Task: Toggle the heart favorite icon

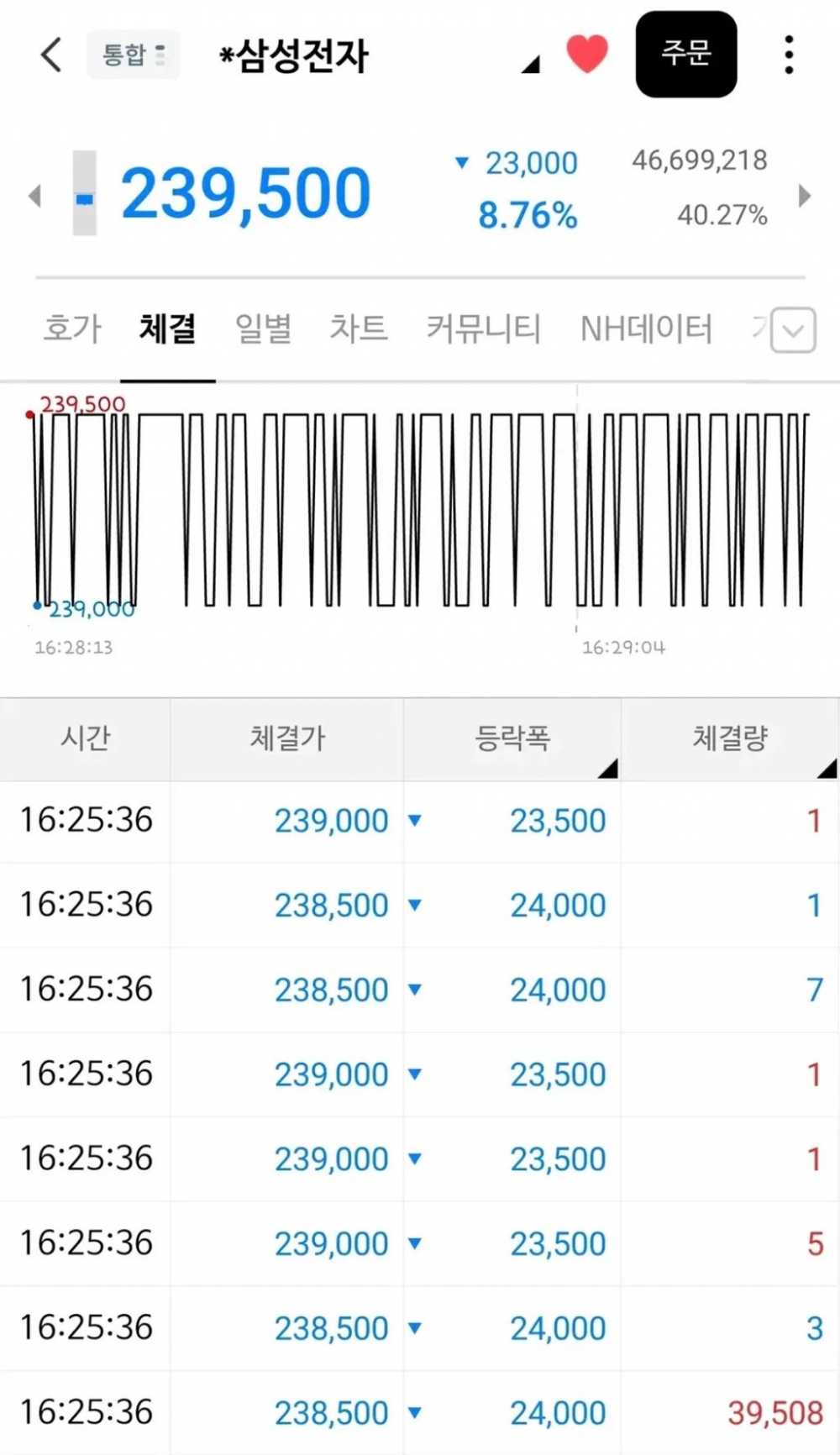Action: coord(587,54)
